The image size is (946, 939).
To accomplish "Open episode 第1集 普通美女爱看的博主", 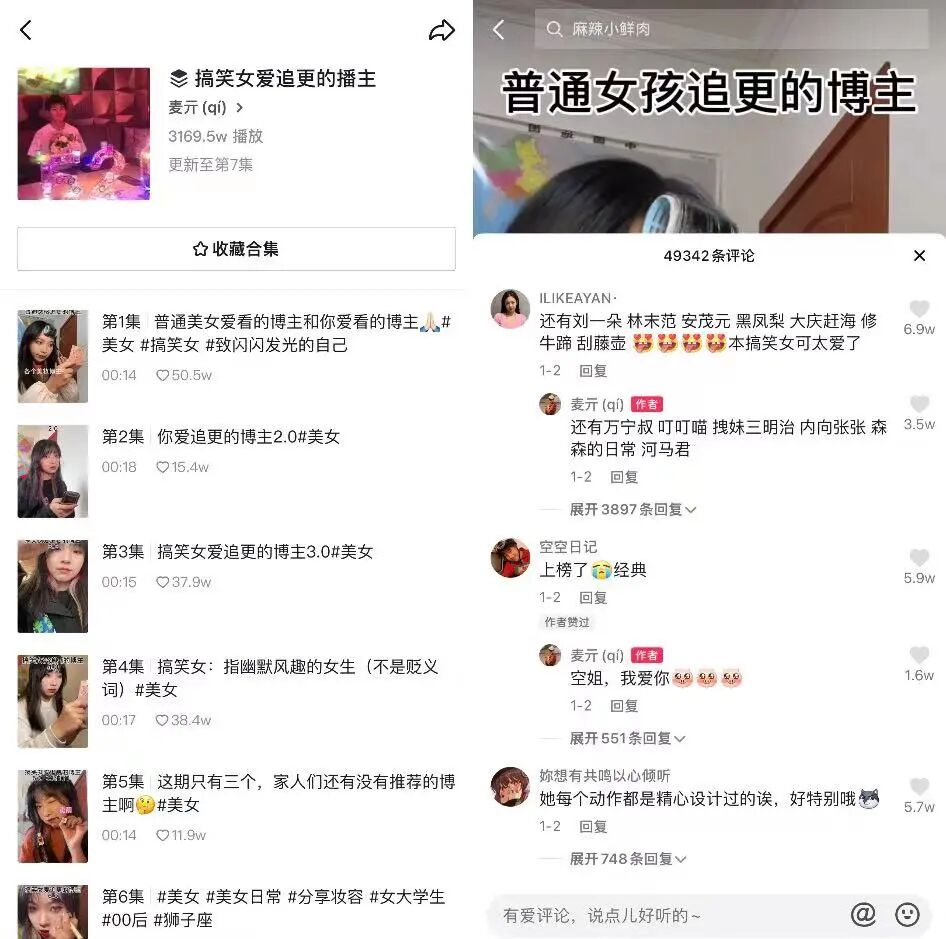I will point(276,333).
